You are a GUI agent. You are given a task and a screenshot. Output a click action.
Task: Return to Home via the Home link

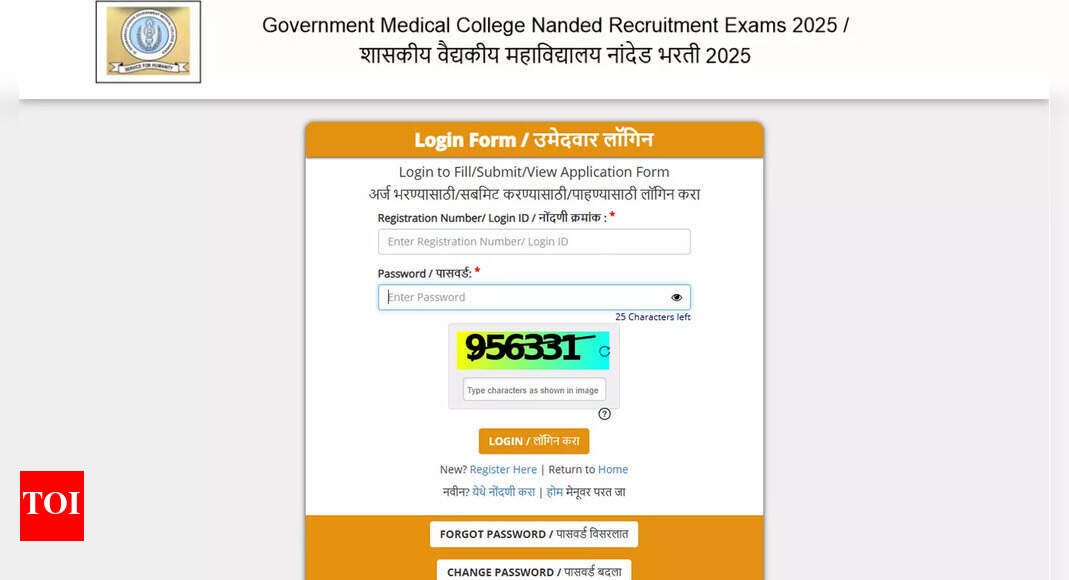click(x=613, y=469)
